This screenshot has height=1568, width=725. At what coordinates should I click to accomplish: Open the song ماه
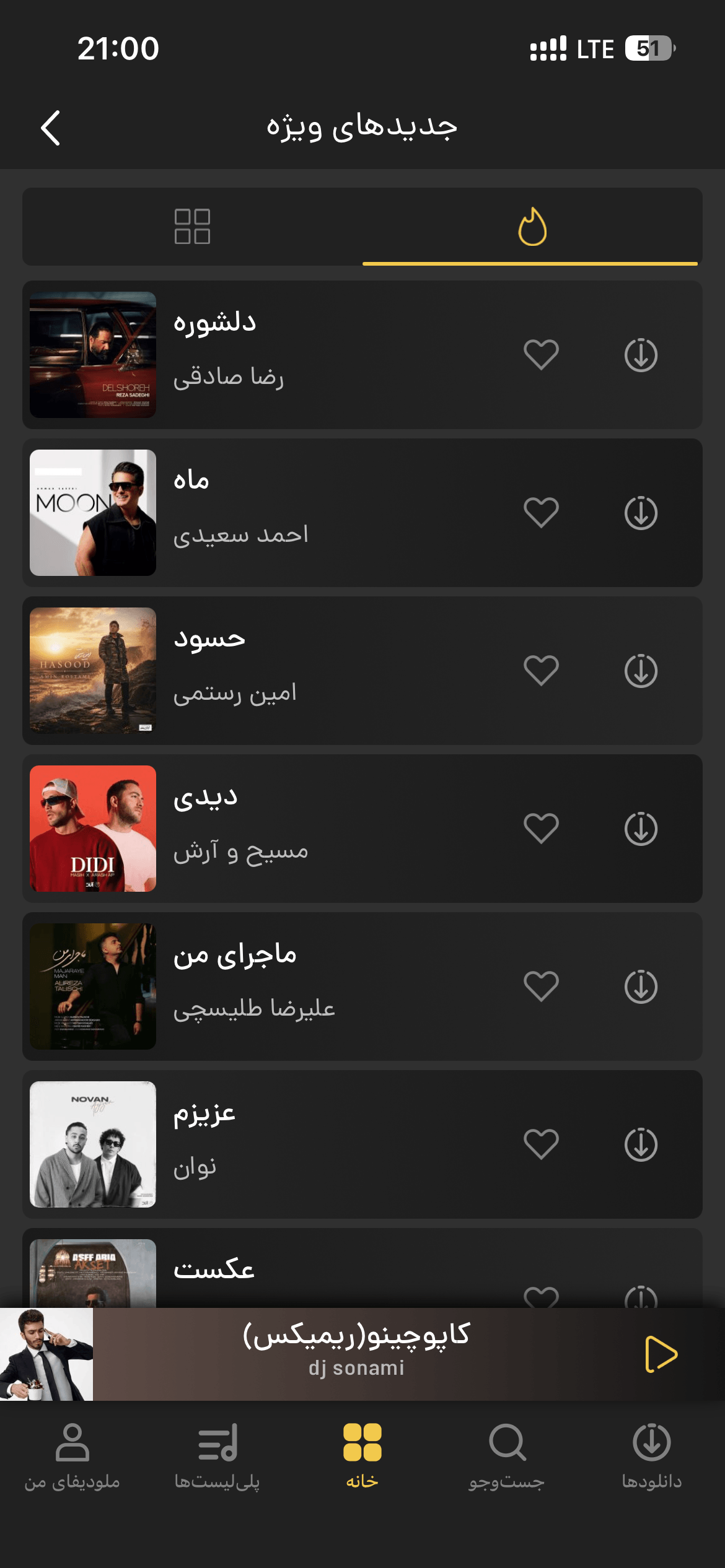click(x=362, y=513)
